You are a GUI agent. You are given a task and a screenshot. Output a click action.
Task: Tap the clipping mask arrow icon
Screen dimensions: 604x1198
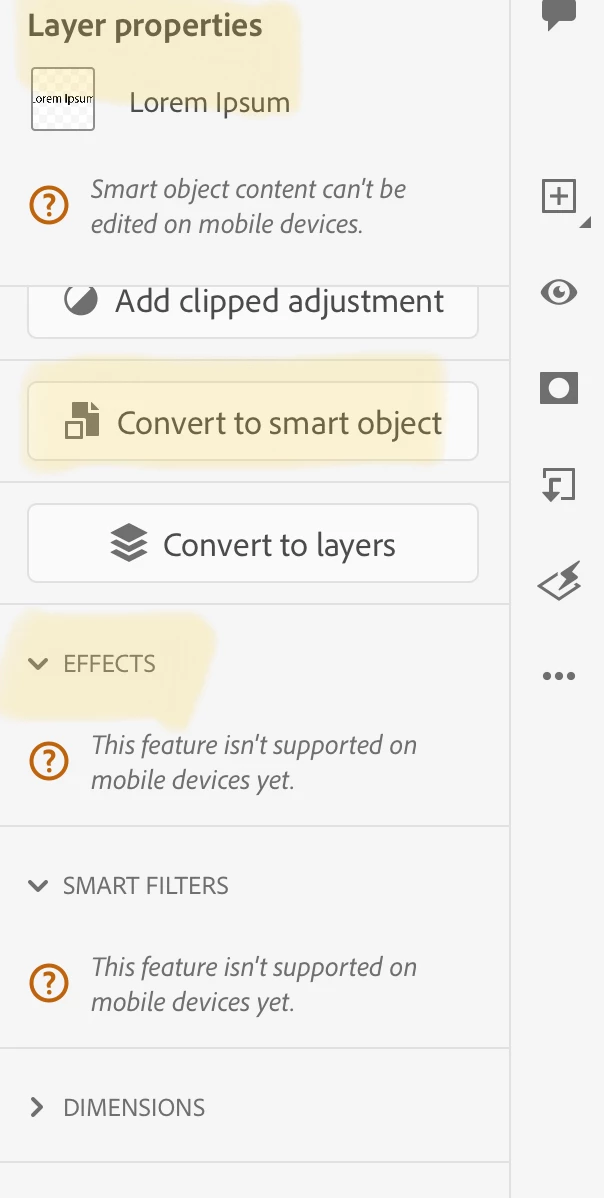pyautogui.click(x=558, y=485)
